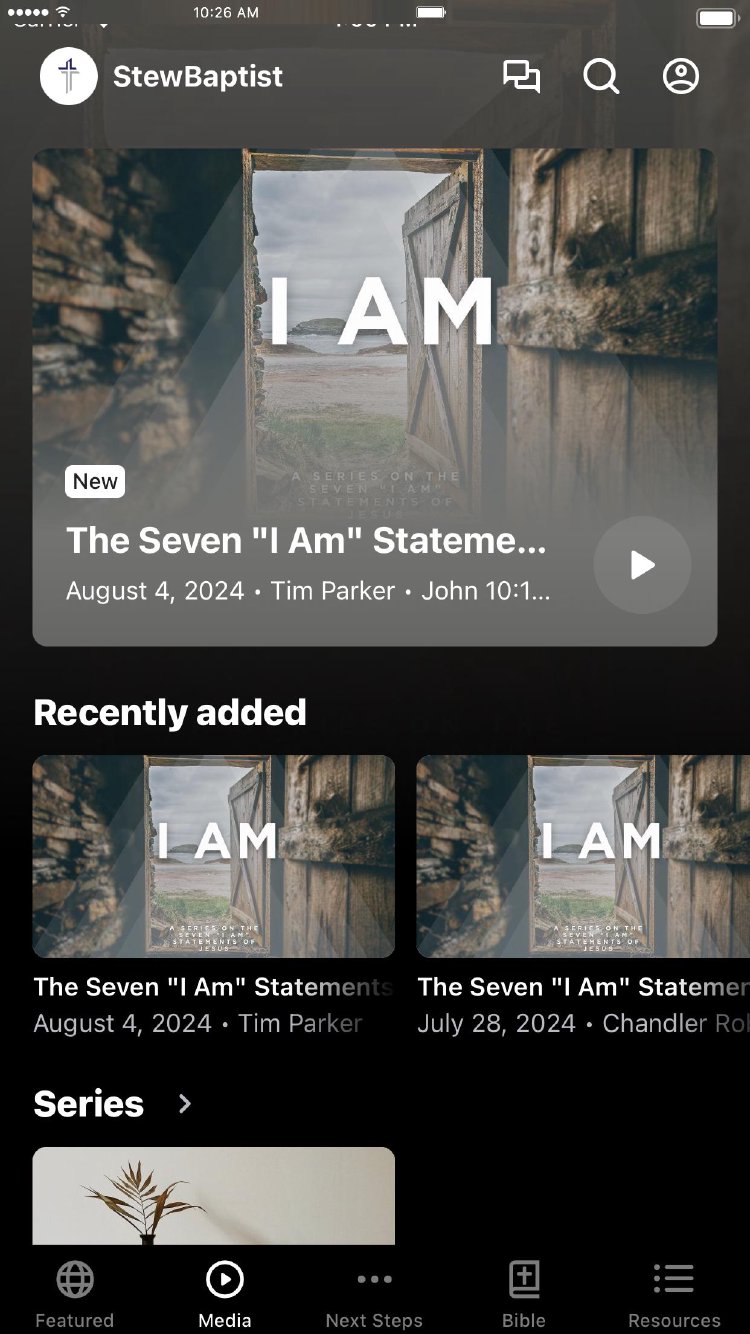This screenshot has width=750, height=1334.
Task: Open the search icon
Action: coord(601,77)
